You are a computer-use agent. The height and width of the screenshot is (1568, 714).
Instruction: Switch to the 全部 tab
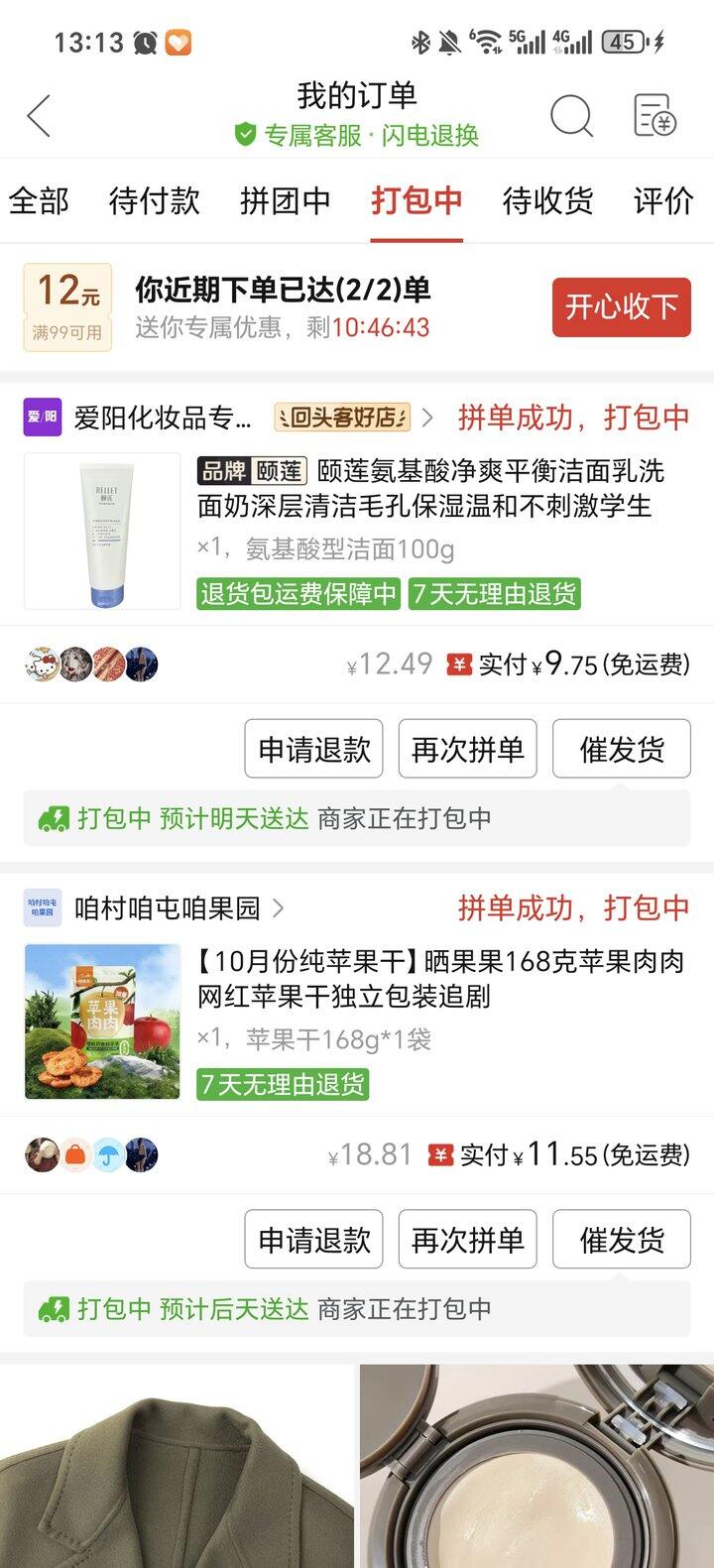tap(40, 201)
